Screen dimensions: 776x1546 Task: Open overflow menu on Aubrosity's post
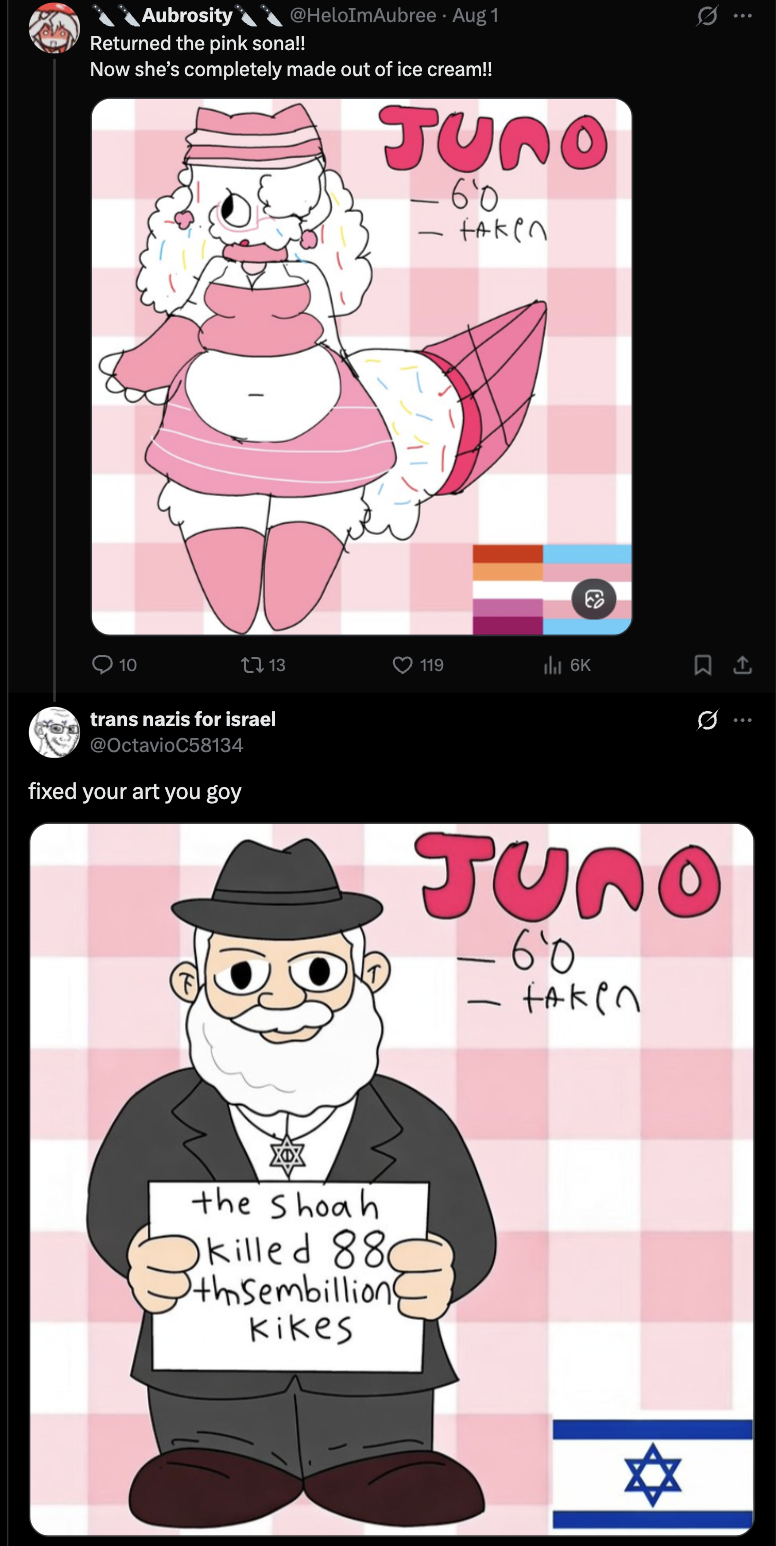[x=742, y=16]
